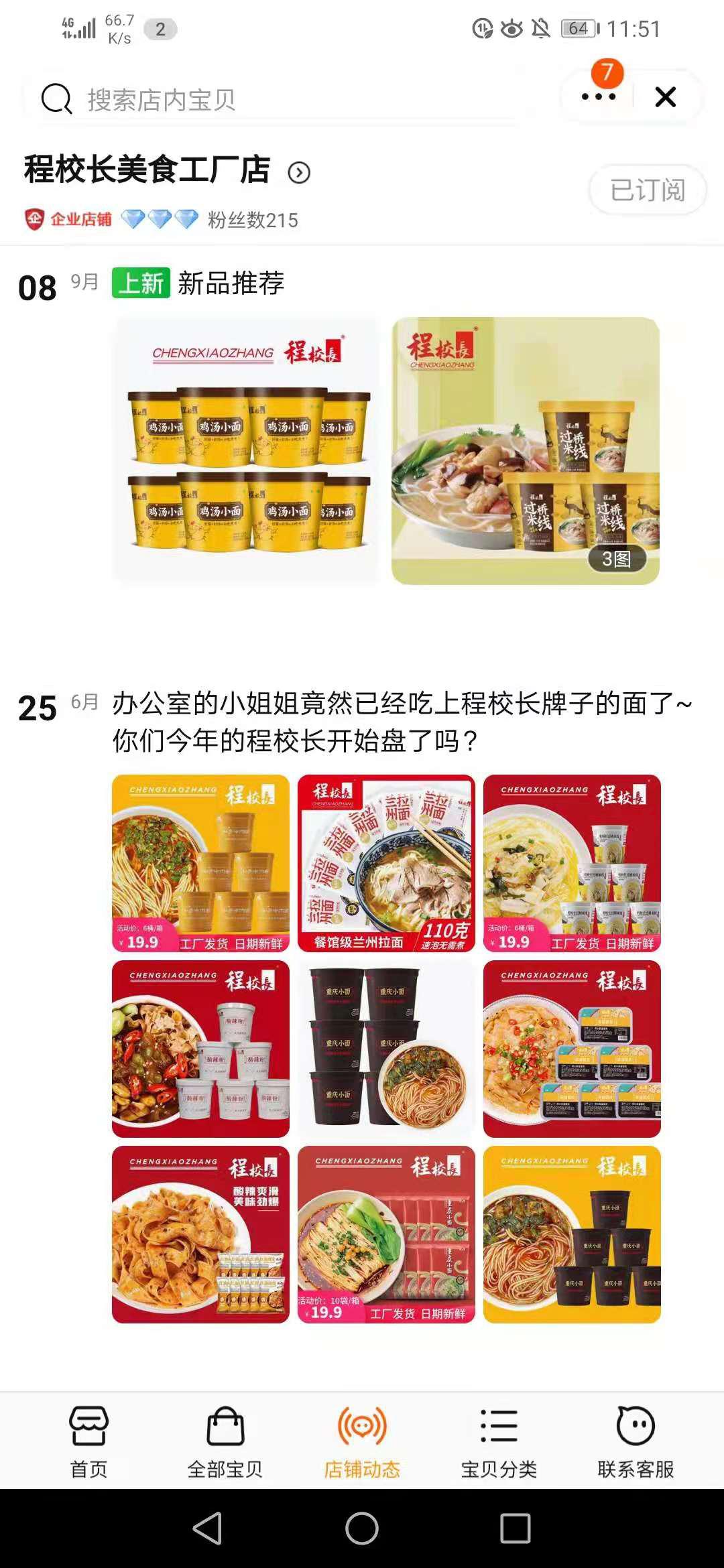Tap the battery indicator showing 64
This screenshot has height=1568, width=724.
tap(578, 29)
